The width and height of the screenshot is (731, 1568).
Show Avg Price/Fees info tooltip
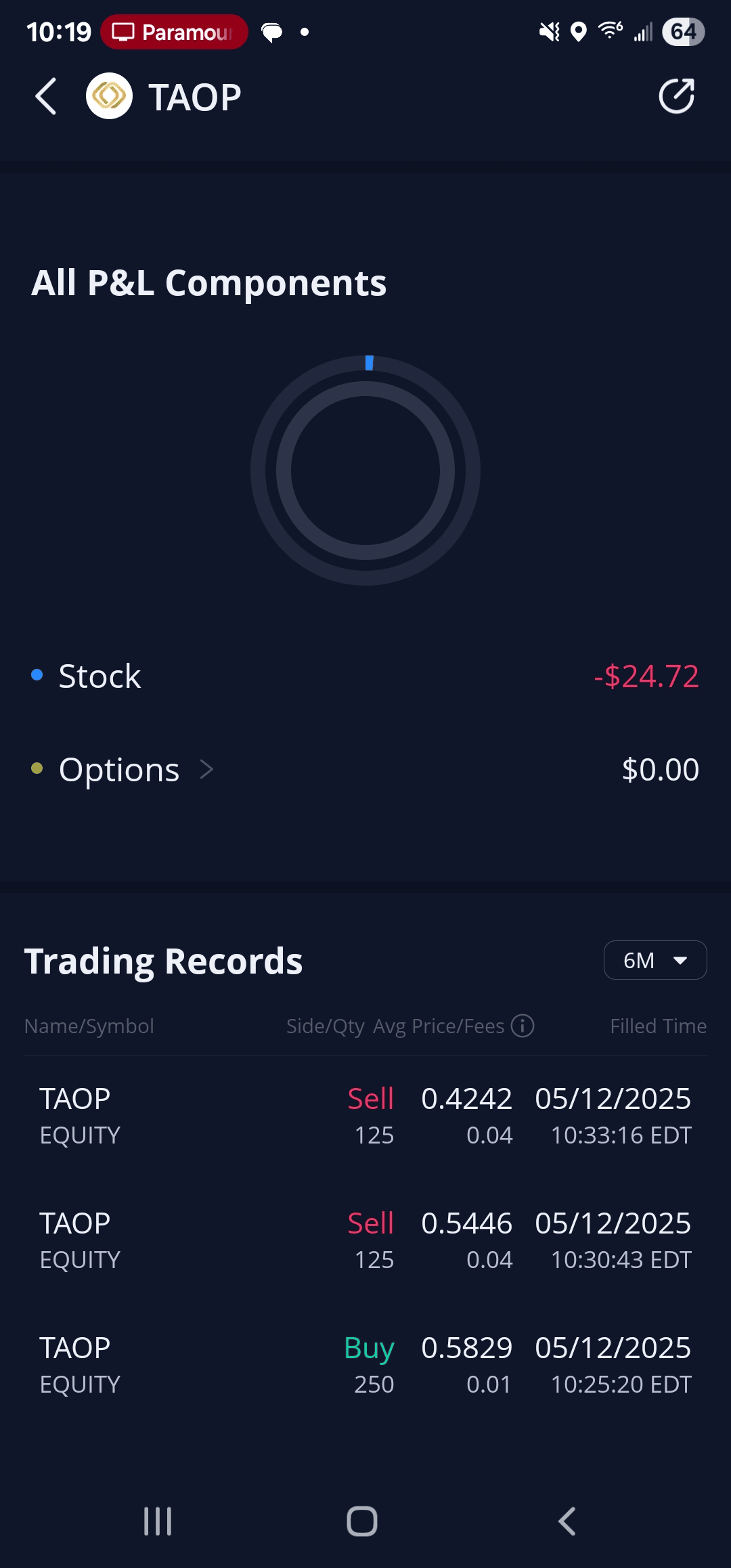click(523, 1026)
